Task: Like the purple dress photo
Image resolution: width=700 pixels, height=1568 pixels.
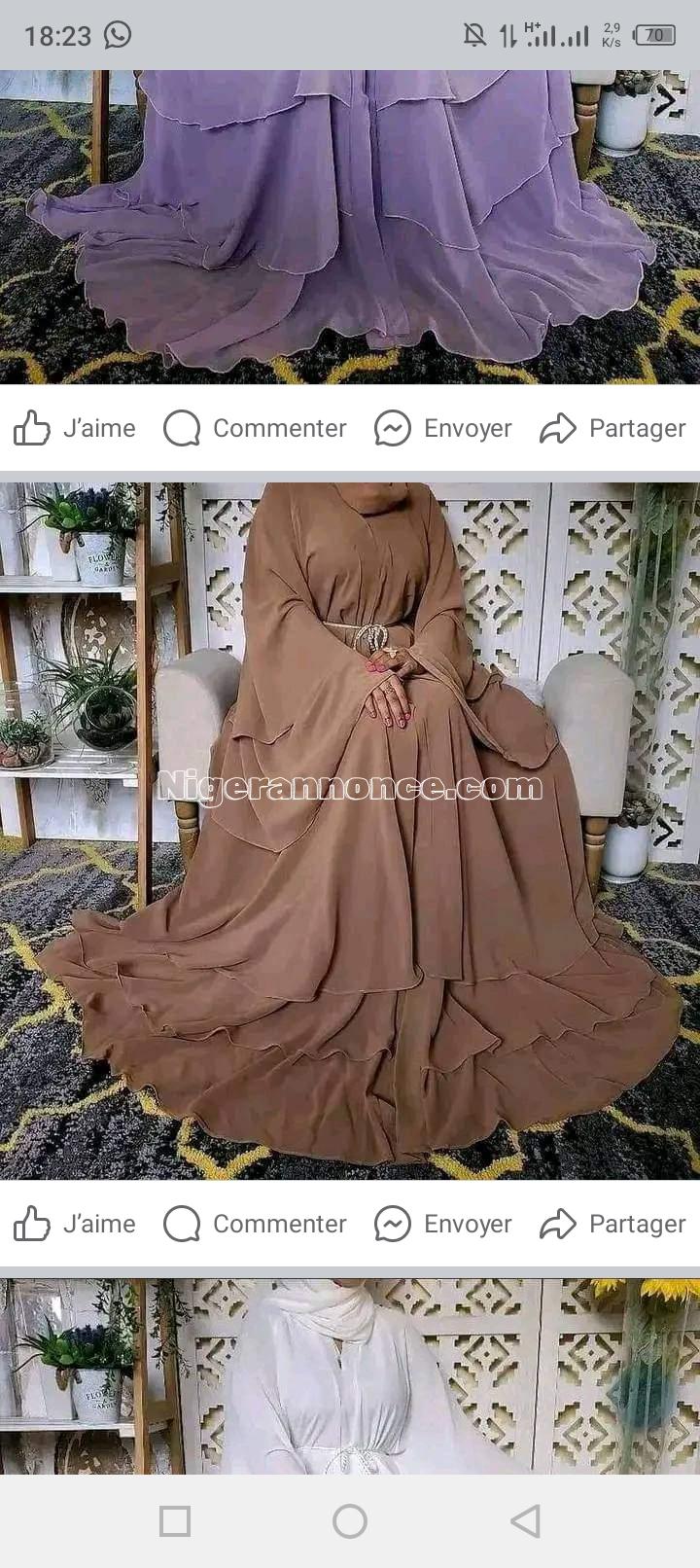Action: coord(75,428)
